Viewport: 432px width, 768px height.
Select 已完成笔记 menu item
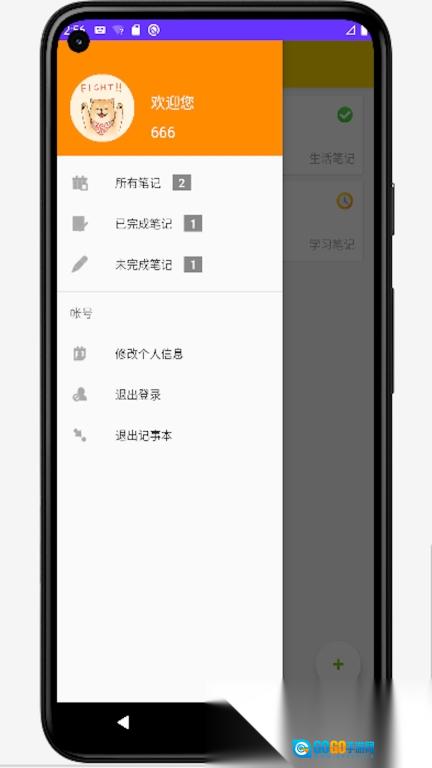pos(169,224)
